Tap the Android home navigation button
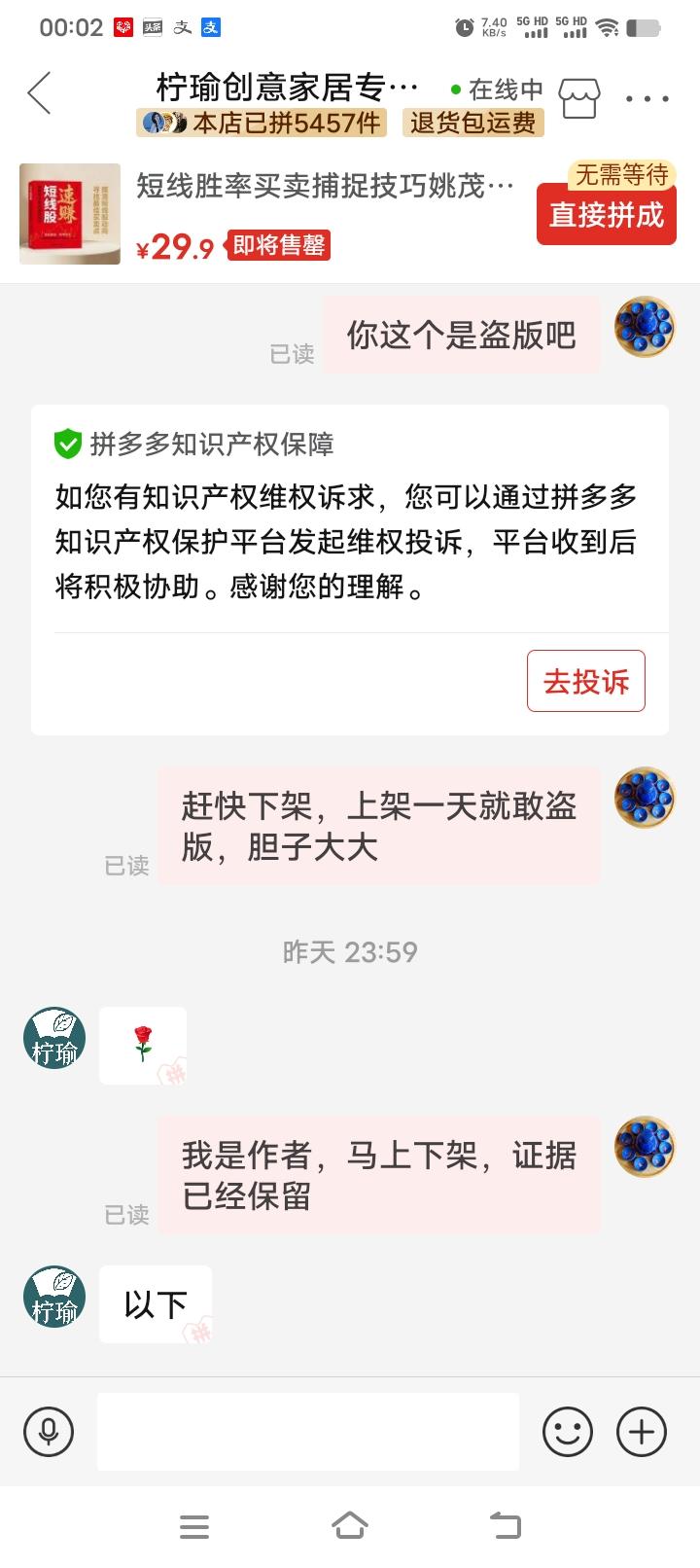 point(350,1526)
